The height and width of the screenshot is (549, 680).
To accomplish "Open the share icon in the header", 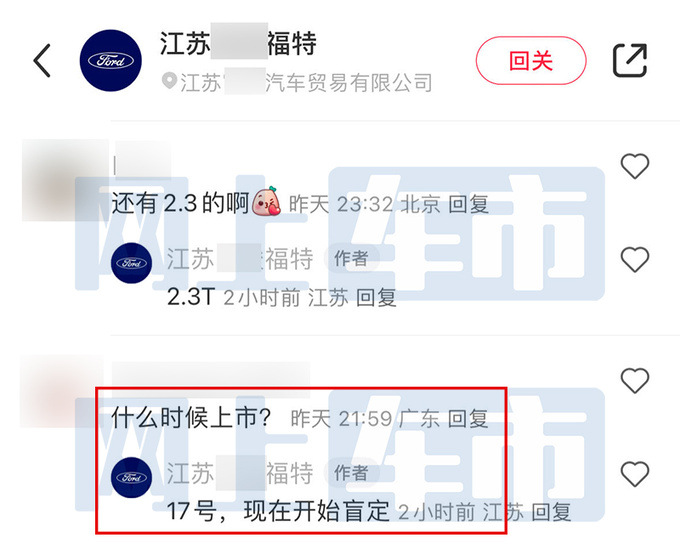I will pos(629,60).
